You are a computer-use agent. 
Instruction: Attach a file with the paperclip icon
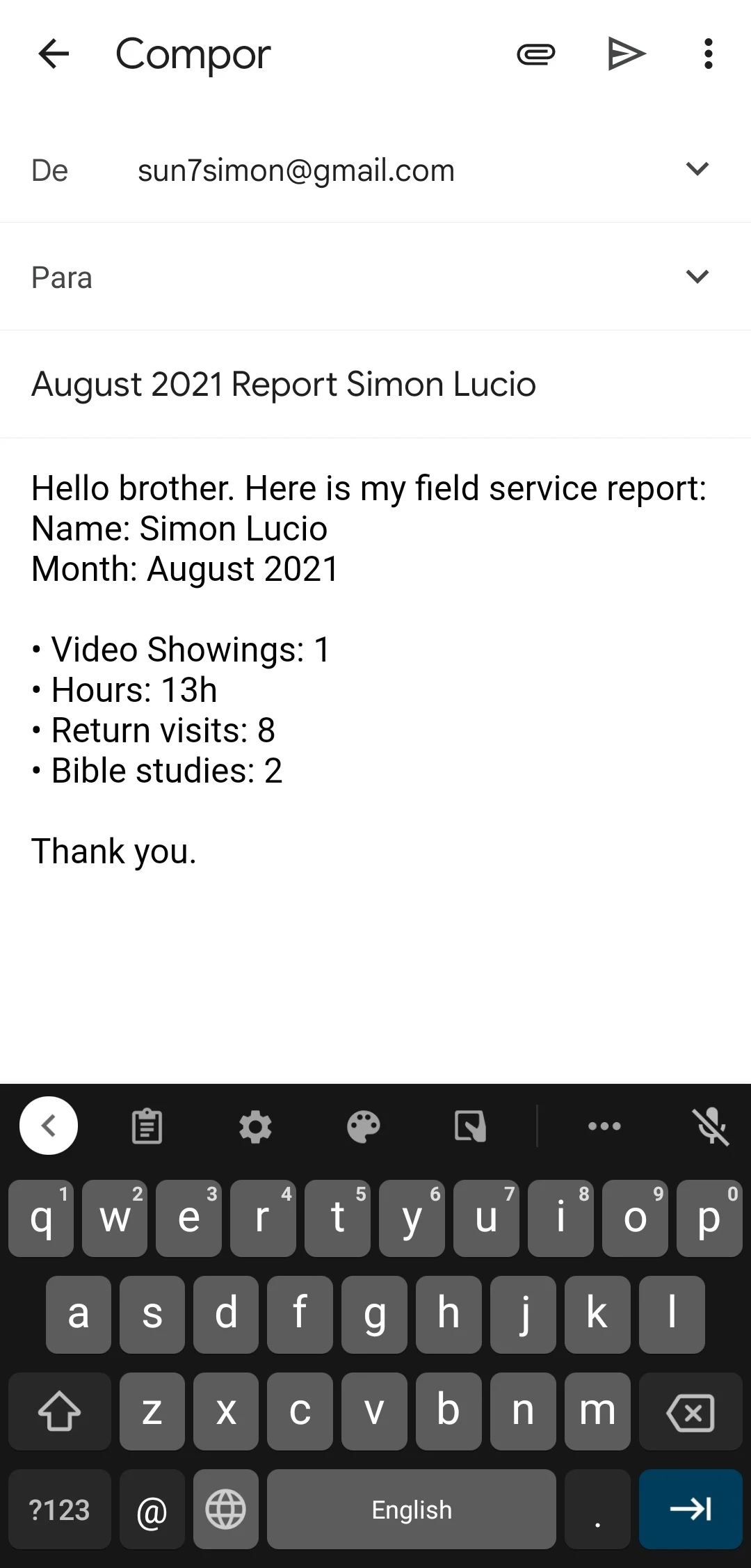tap(536, 54)
